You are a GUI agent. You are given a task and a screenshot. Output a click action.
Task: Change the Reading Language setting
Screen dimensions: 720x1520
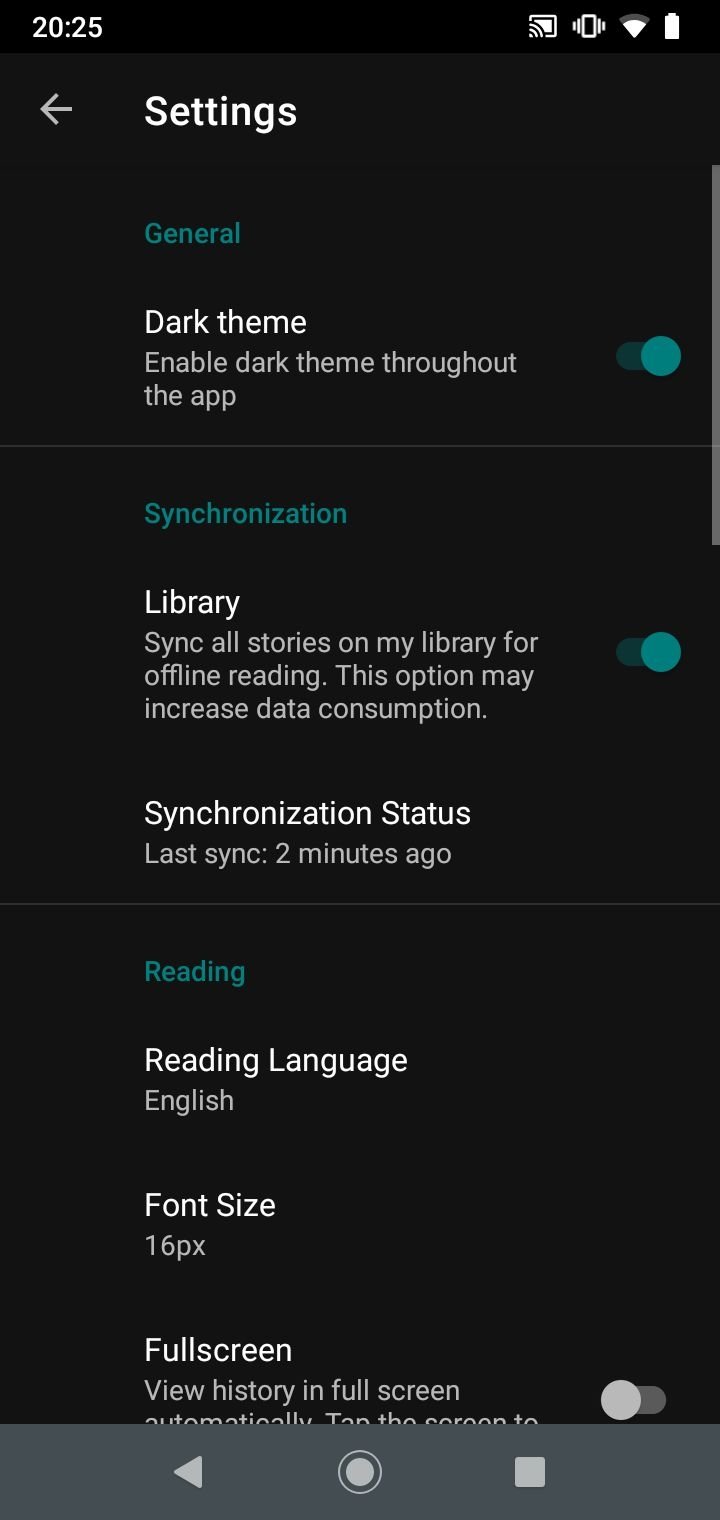[360, 1078]
